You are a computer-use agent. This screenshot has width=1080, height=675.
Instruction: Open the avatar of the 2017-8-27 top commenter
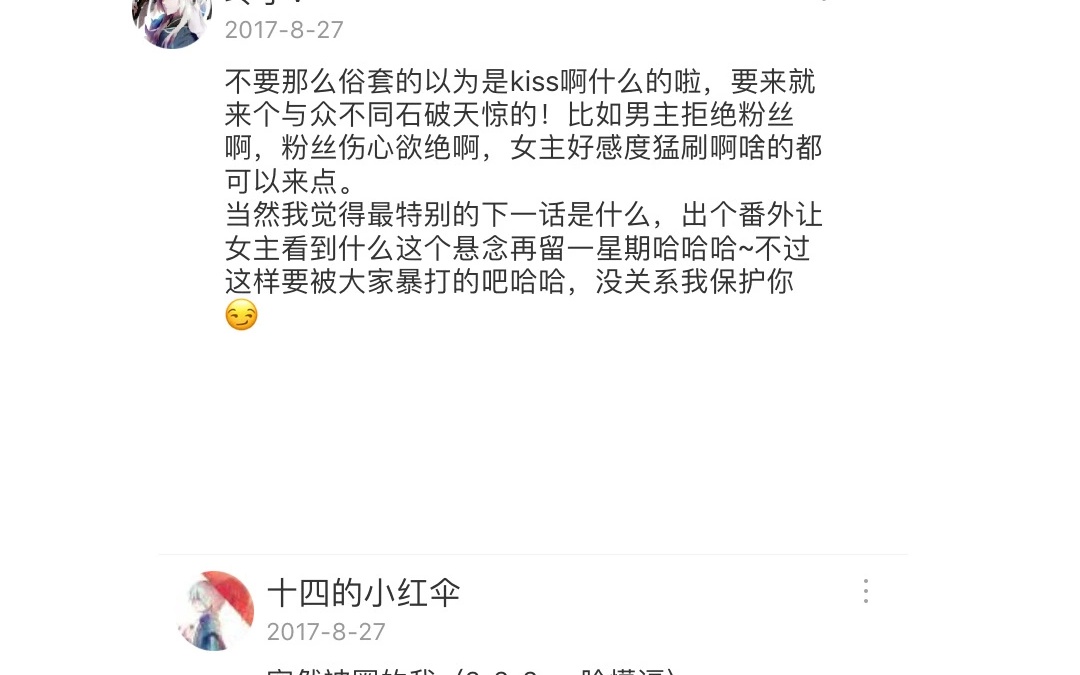pos(171,20)
